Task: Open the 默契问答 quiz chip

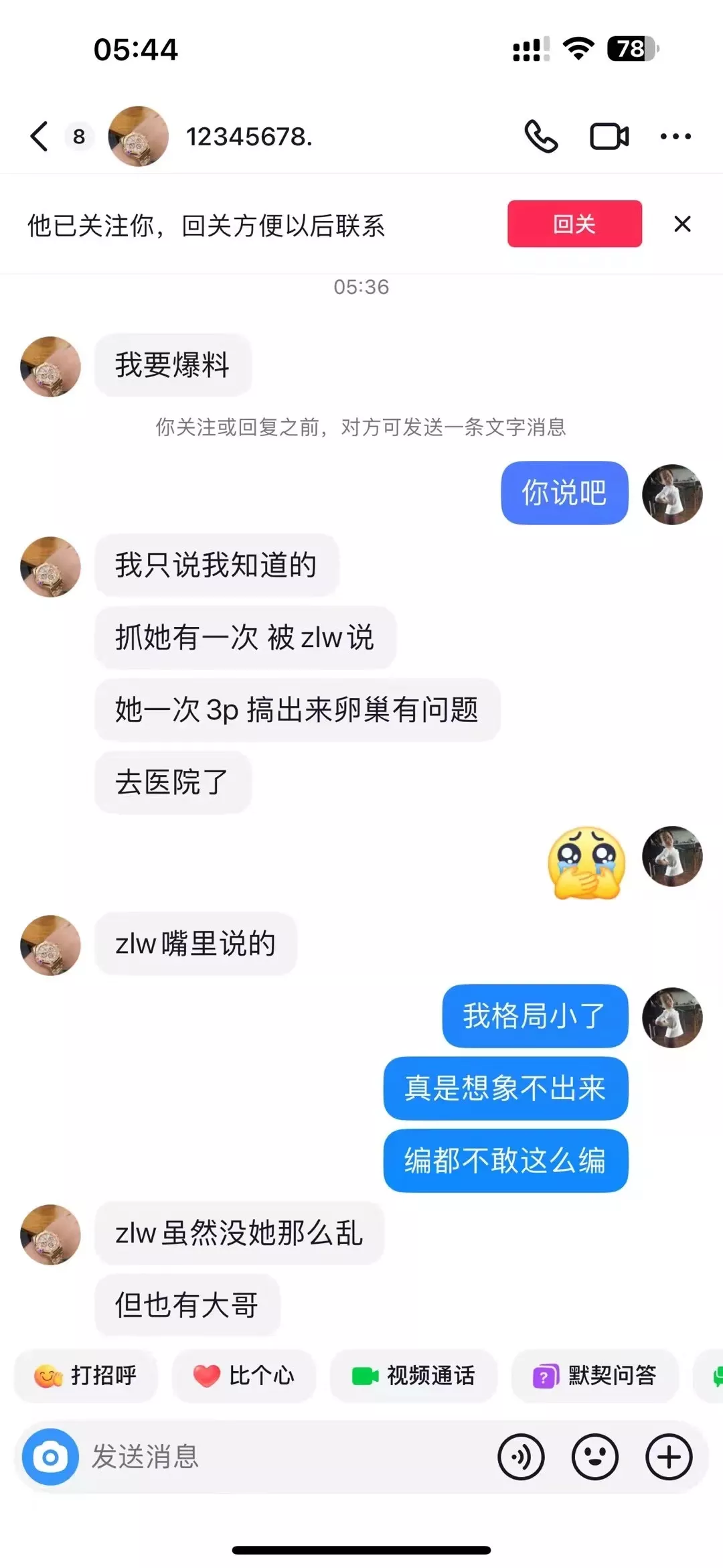Action: pos(594,1376)
